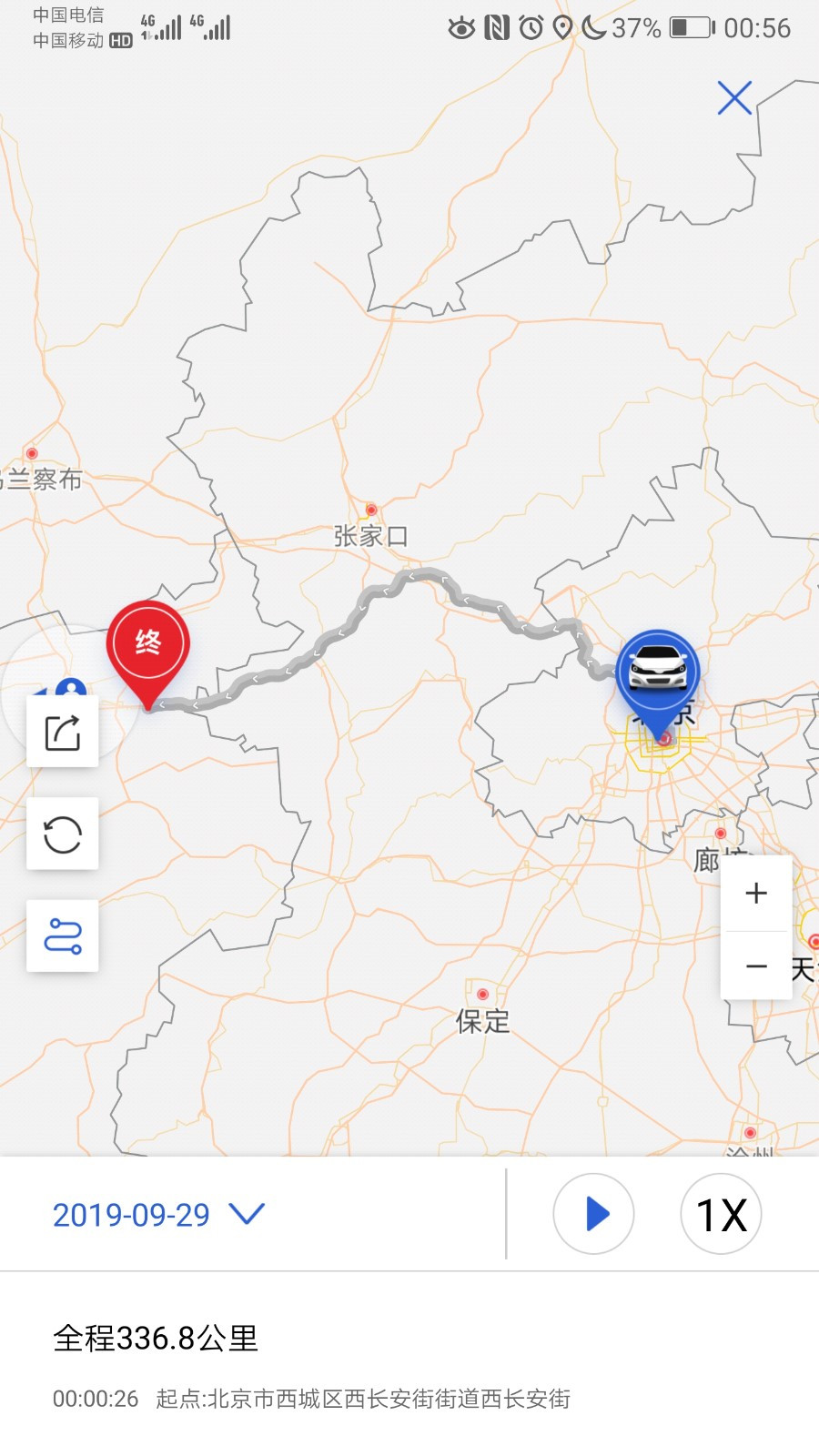Share this trip route
This screenshot has width=819, height=1456.
coord(63,732)
